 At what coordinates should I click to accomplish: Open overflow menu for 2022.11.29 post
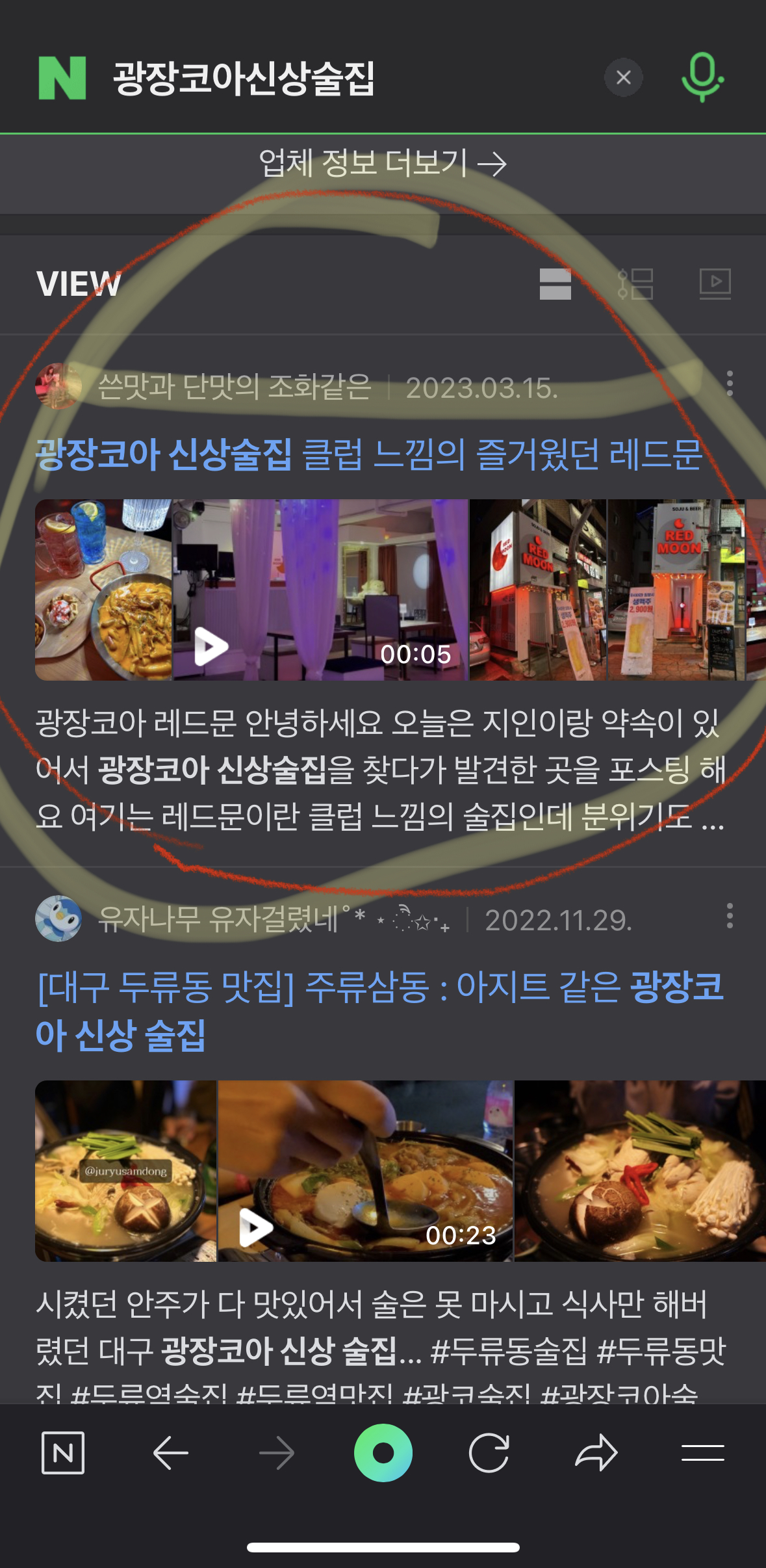[730, 916]
